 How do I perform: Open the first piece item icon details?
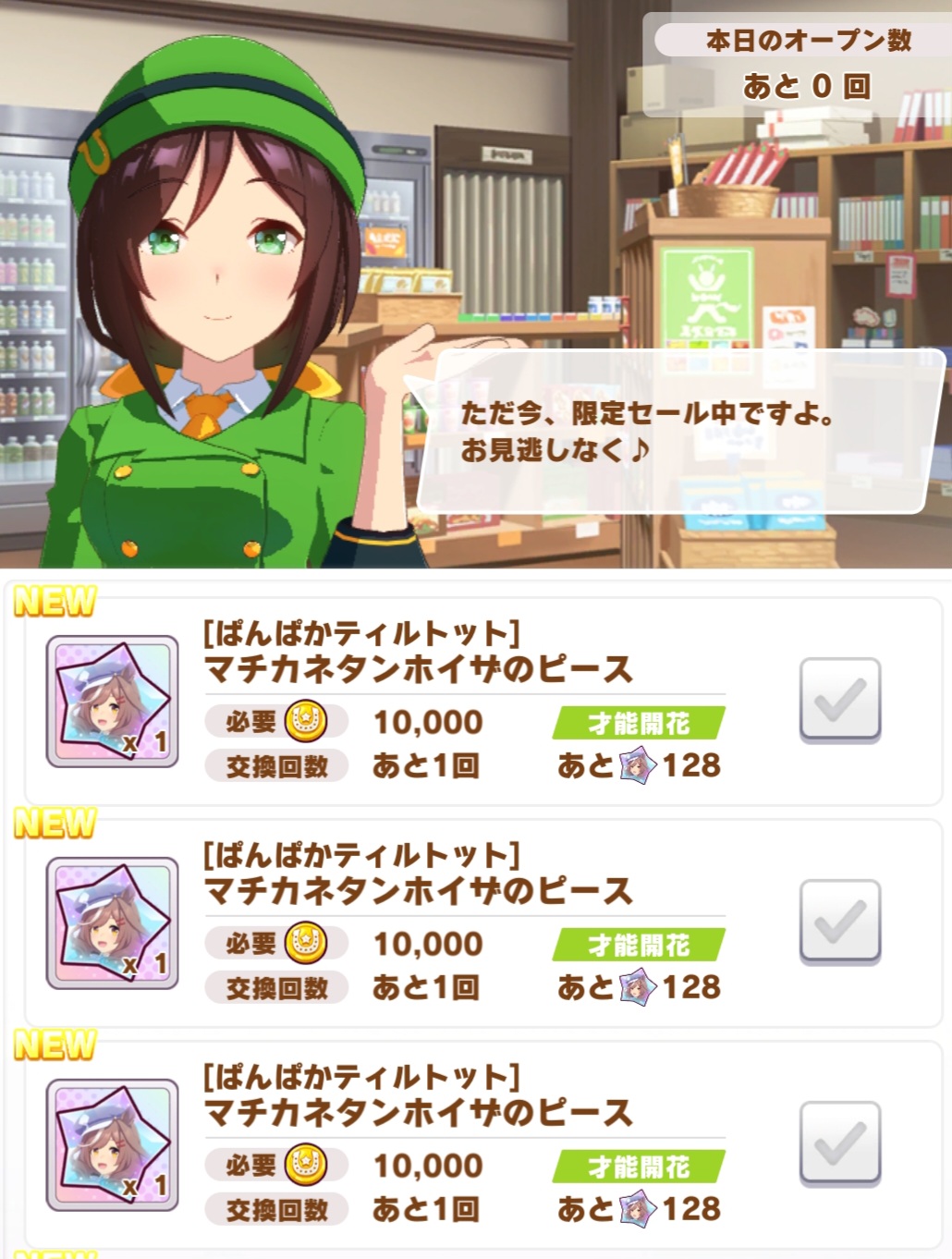112,701
